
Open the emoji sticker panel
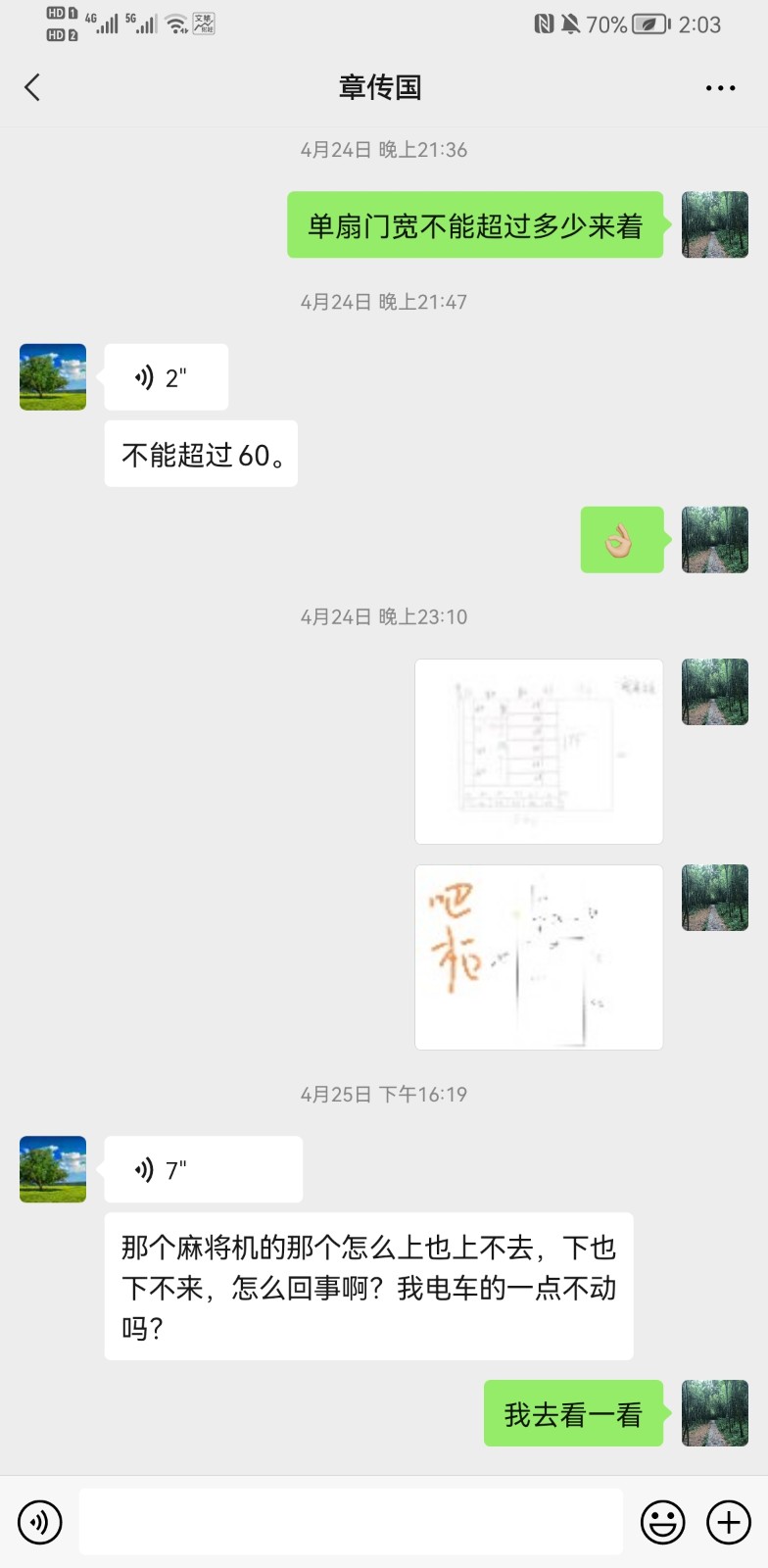[663, 1522]
